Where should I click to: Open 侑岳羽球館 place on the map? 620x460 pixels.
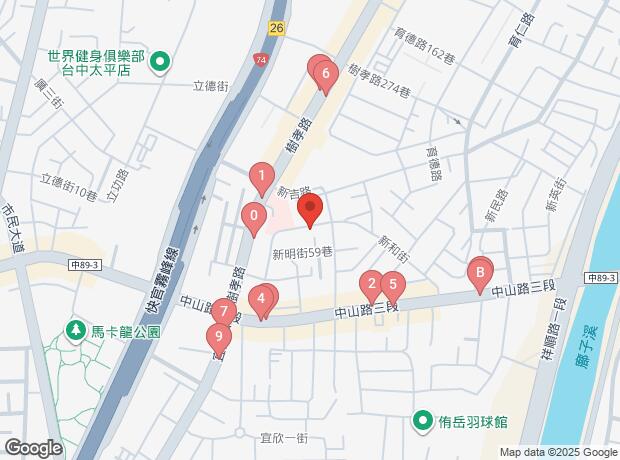click(424, 422)
